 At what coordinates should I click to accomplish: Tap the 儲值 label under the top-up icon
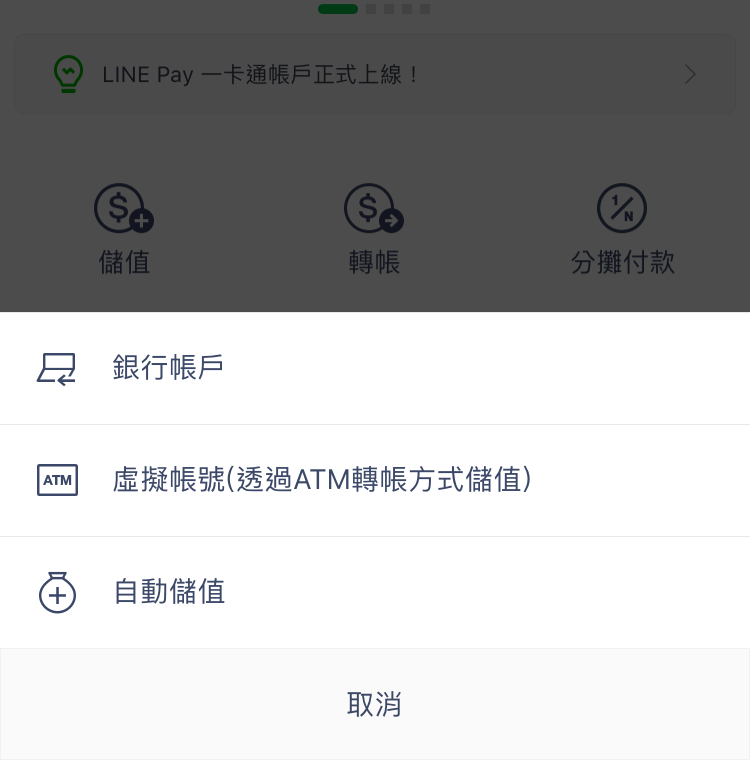point(124,262)
